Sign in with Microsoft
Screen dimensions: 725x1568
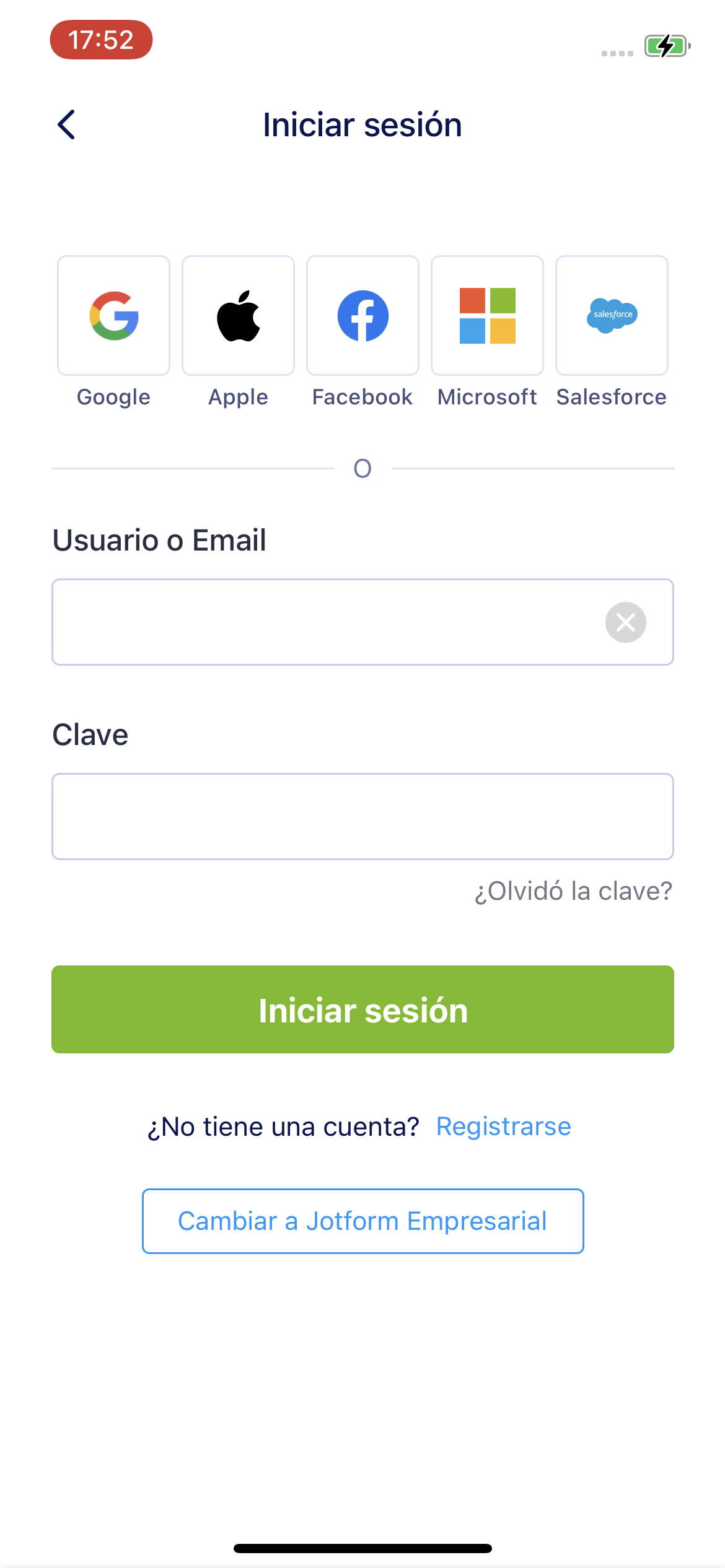click(488, 316)
